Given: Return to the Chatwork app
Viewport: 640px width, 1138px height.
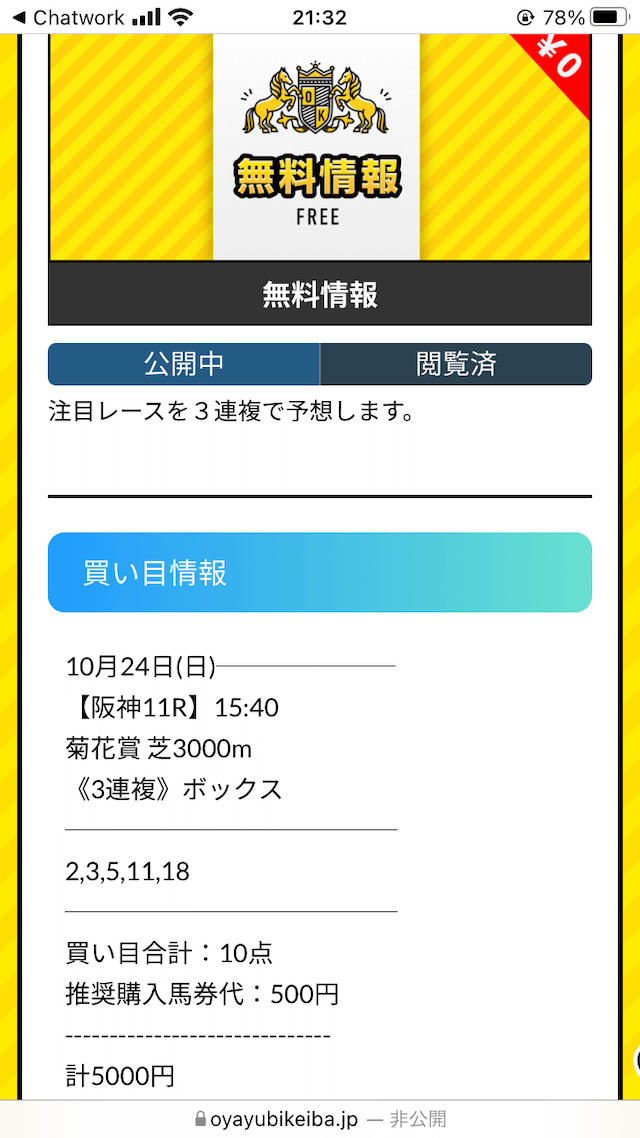Looking at the screenshot, I should pyautogui.click(x=69, y=17).
